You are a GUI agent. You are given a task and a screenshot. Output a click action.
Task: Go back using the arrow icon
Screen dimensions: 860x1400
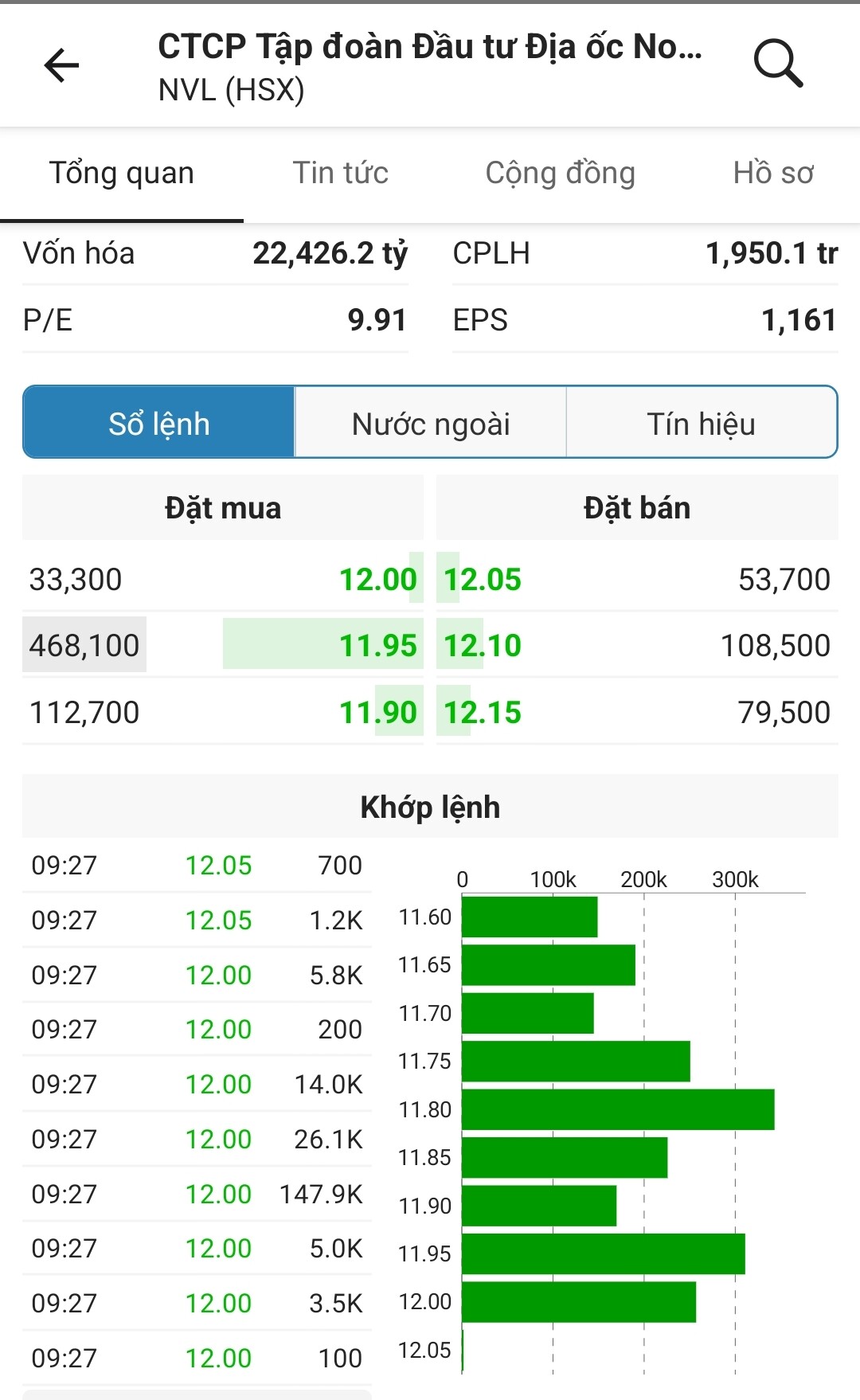61,65
